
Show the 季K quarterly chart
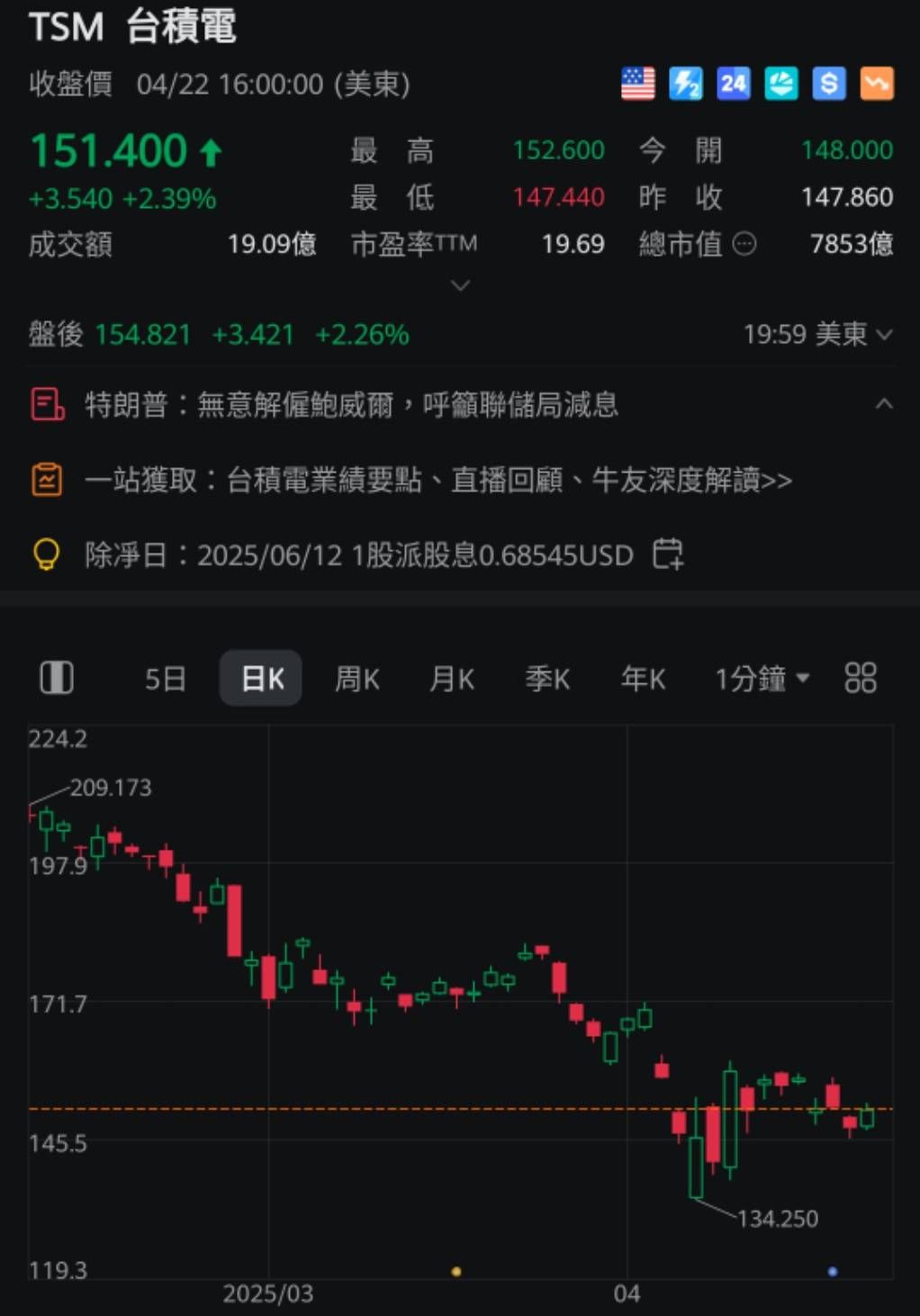547,679
